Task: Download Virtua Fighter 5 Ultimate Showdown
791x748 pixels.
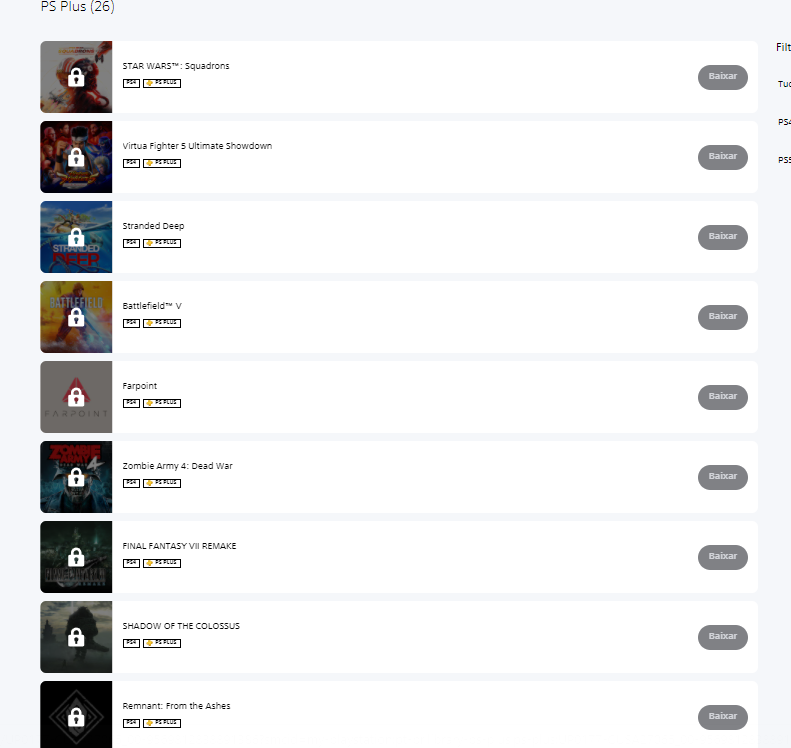Action: click(x=722, y=157)
